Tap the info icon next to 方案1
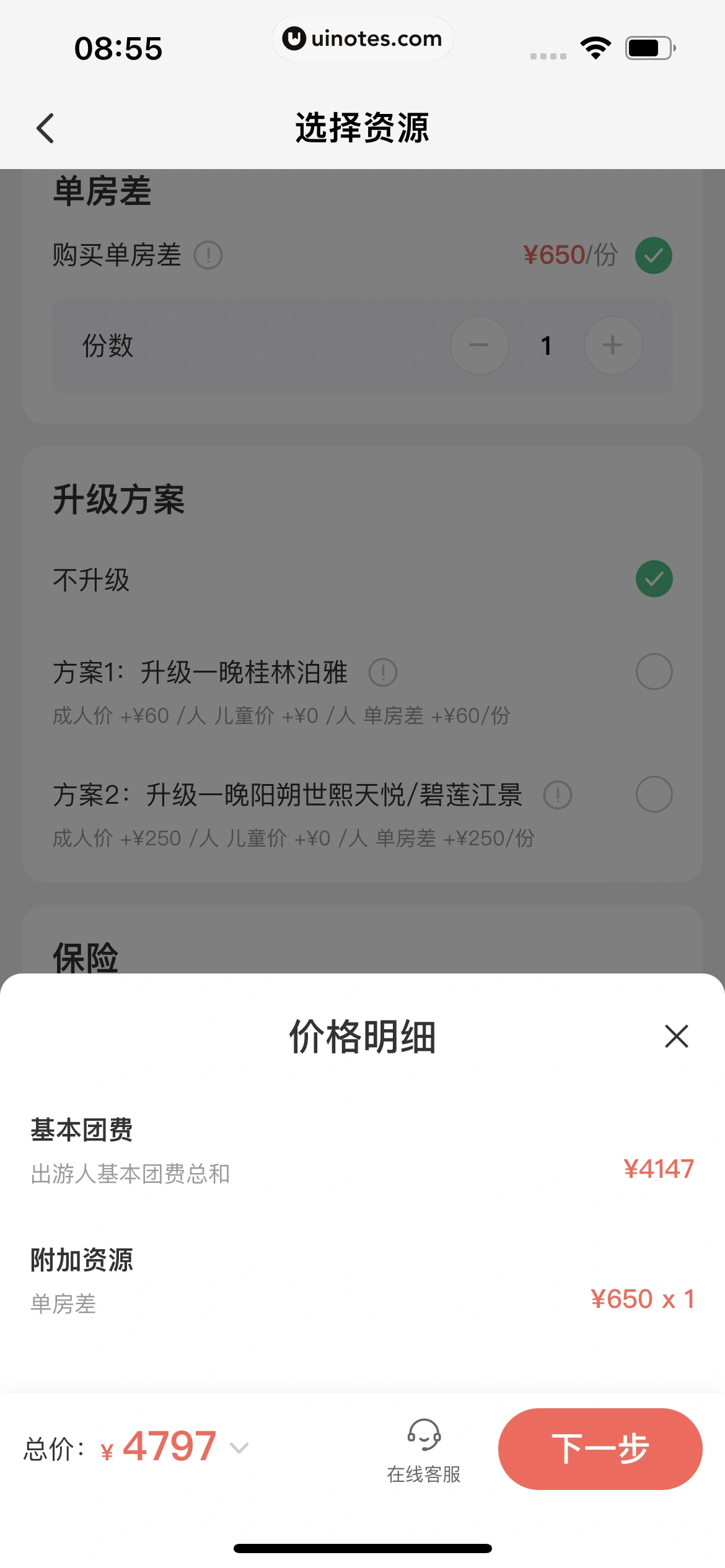Screen dimensions: 725x1568 [x=383, y=672]
